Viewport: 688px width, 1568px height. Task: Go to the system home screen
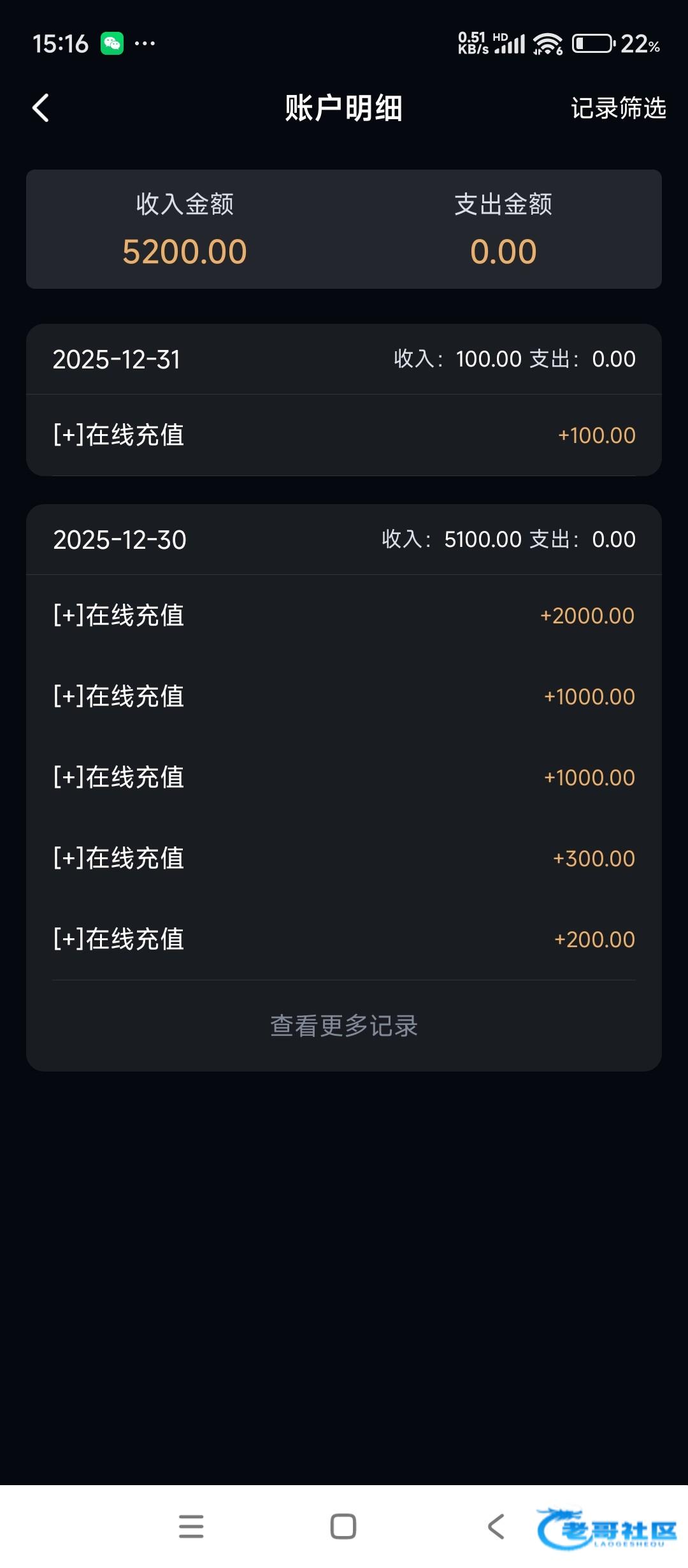(x=343, y=1527)
